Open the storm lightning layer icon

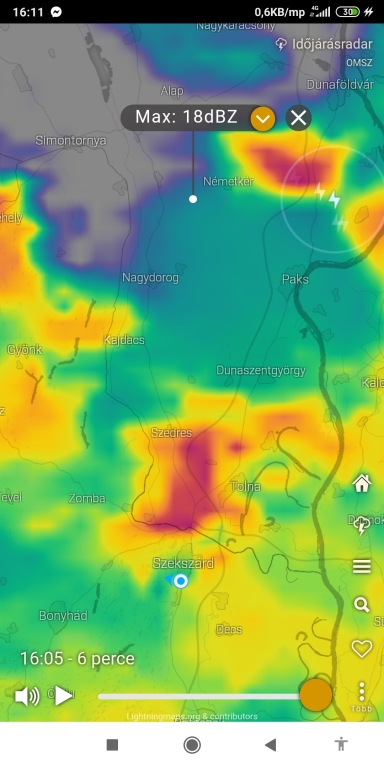361,526
